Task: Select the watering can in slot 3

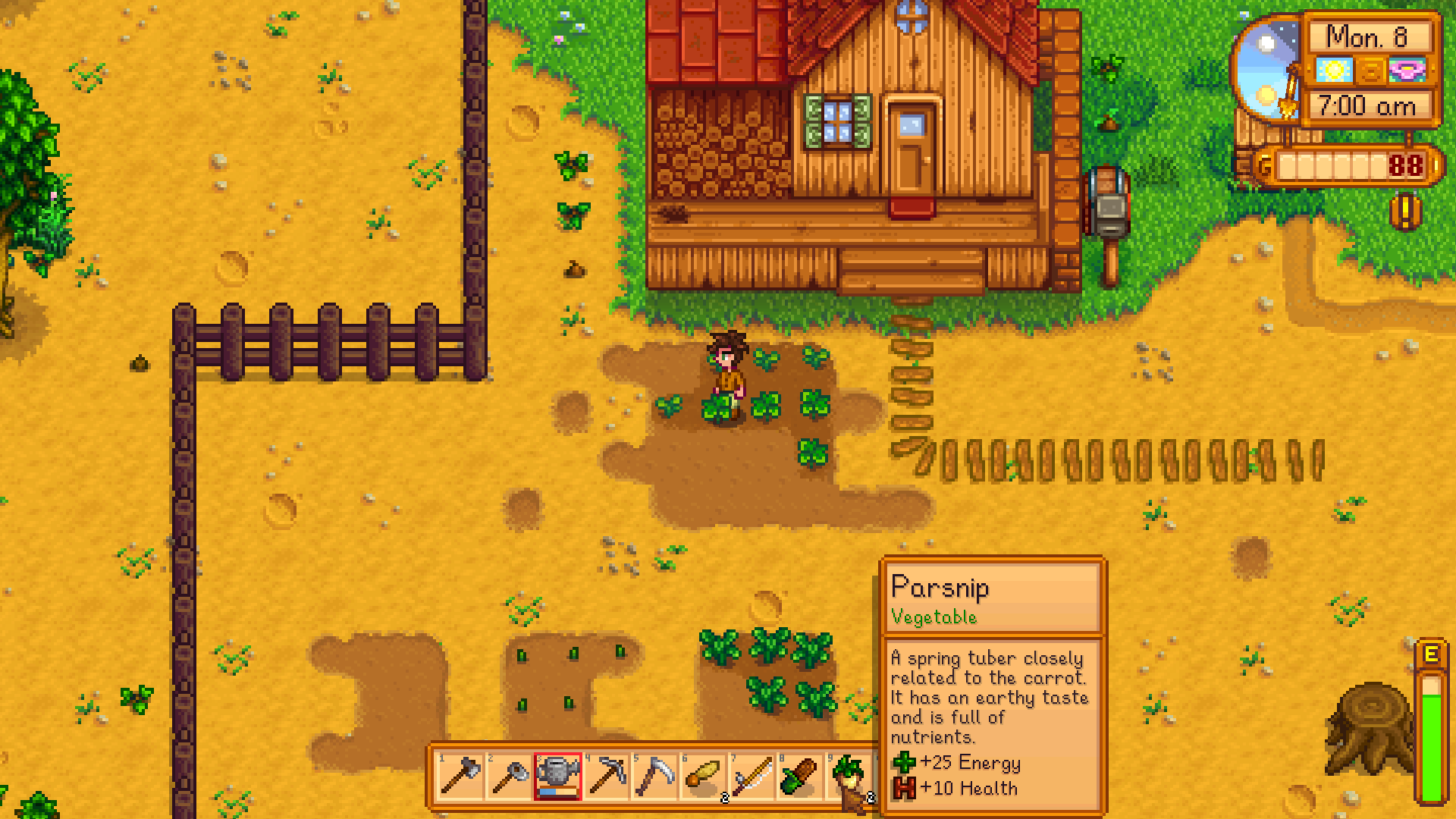Action: [x=558, y=776]
